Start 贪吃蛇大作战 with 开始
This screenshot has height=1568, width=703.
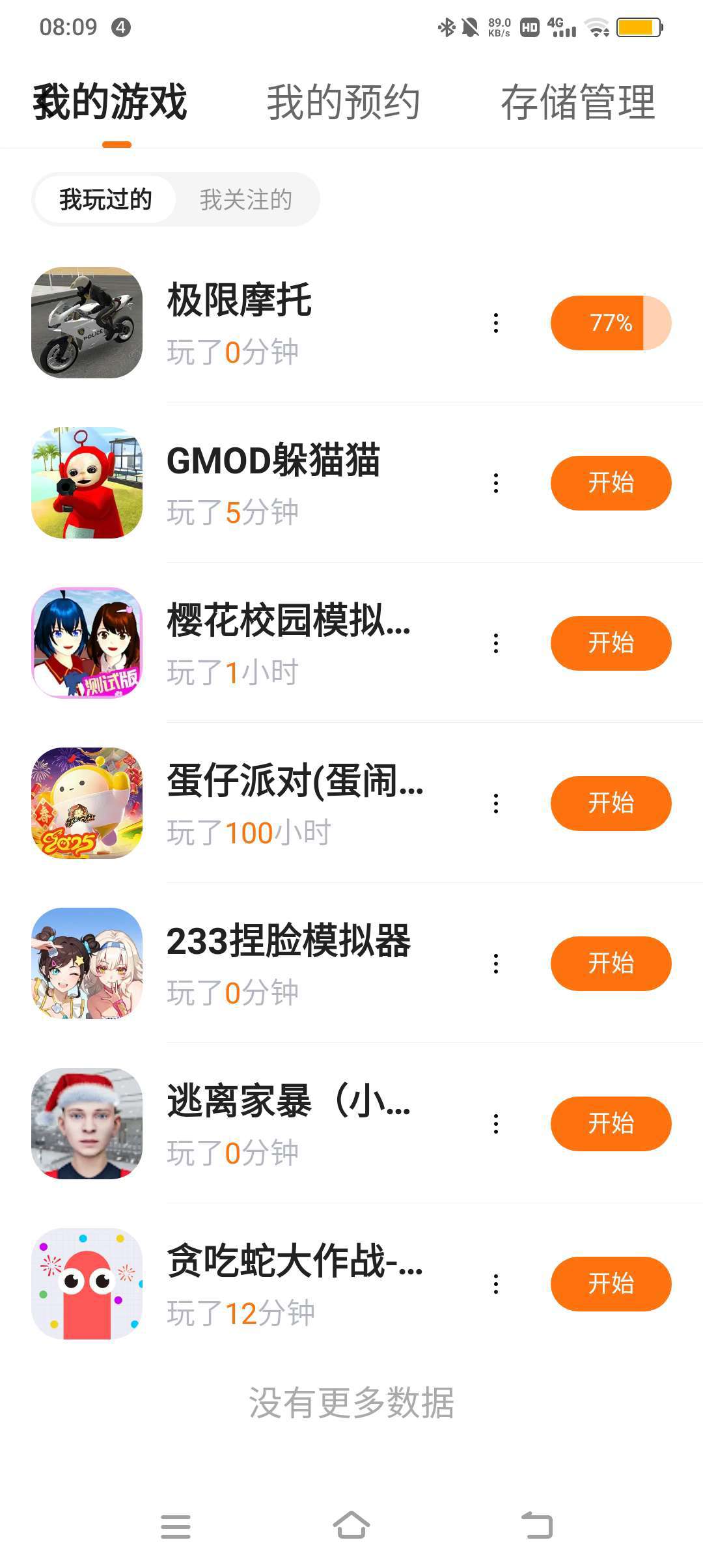[611, 1284]
